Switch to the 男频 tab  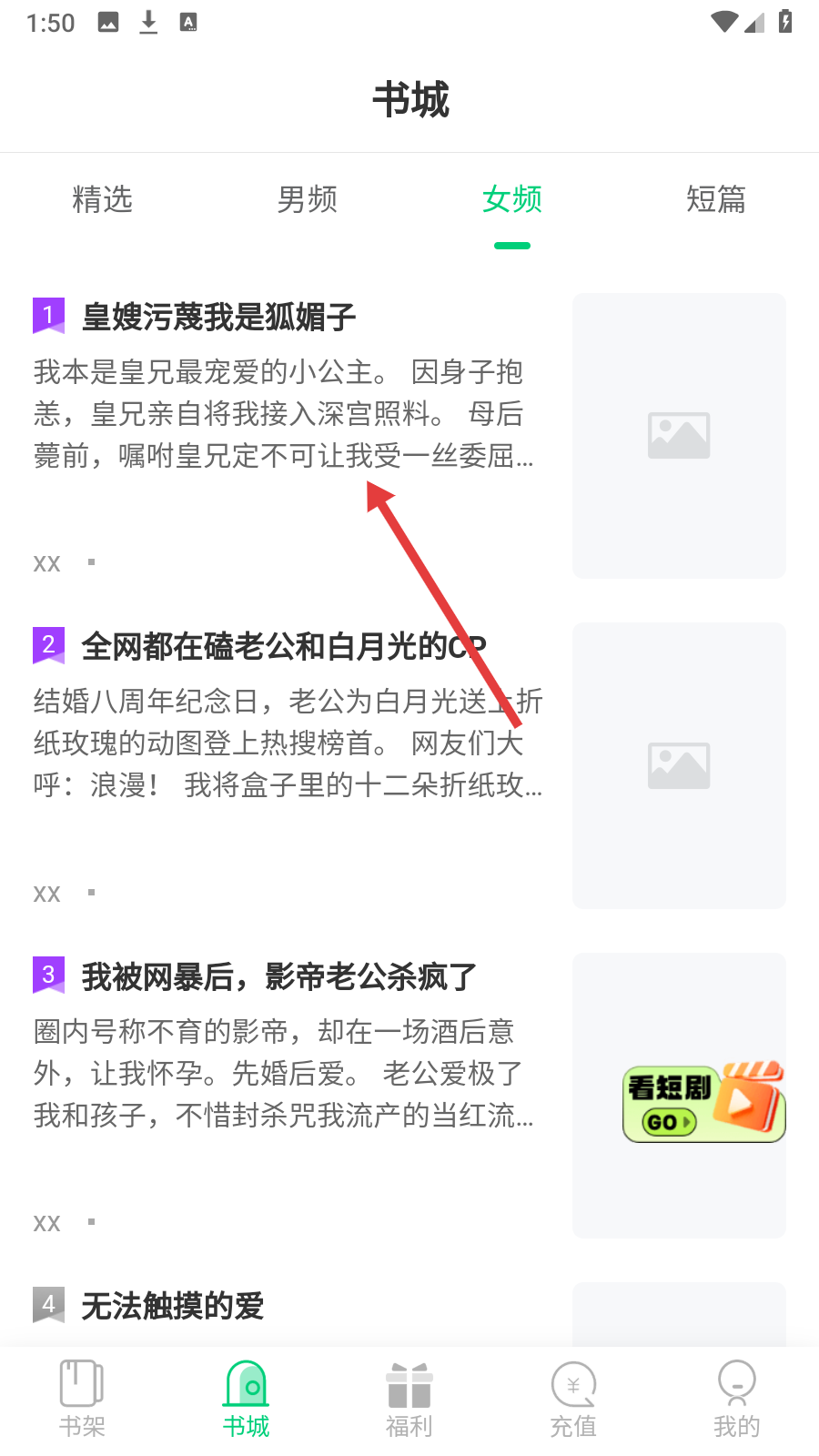[x=307, y=199]
